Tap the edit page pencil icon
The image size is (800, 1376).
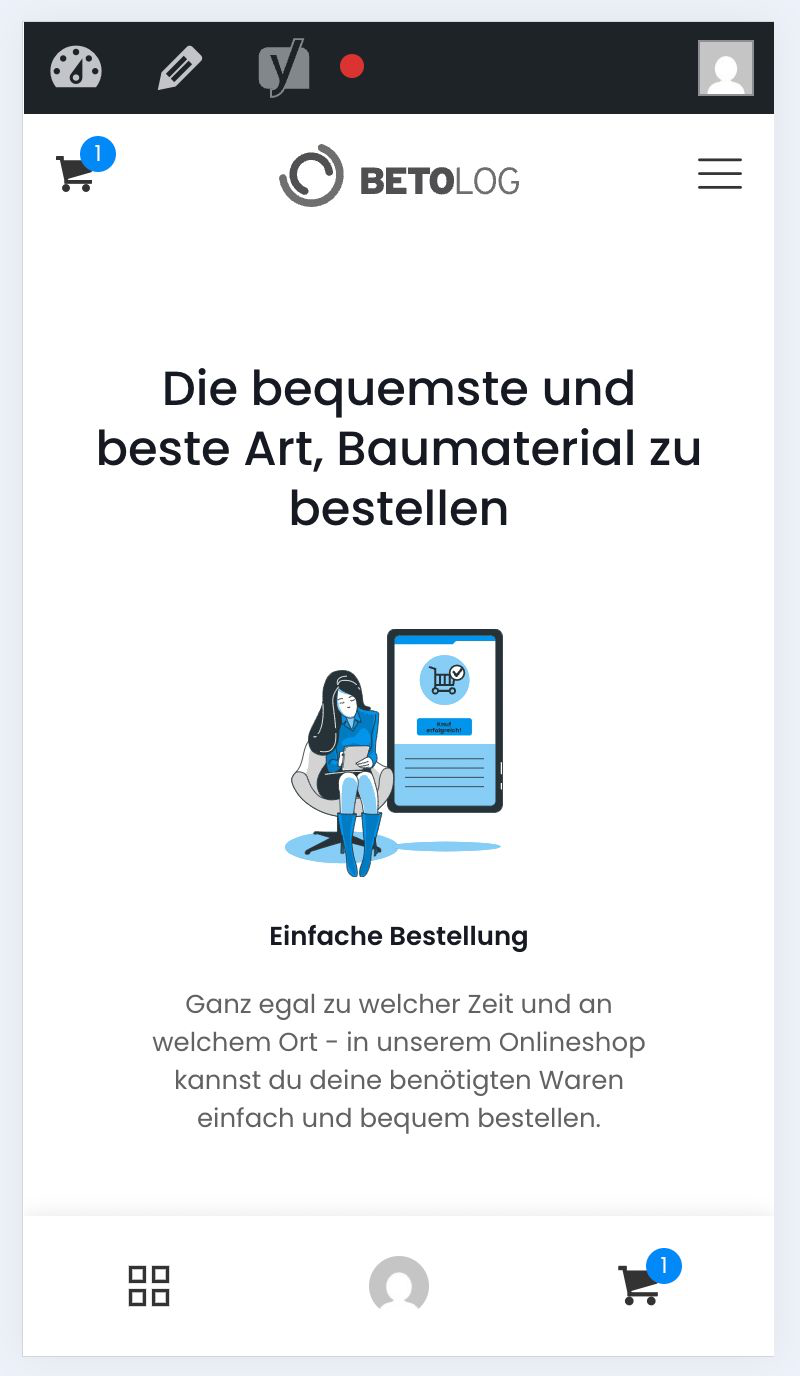[x=180, y=68]
